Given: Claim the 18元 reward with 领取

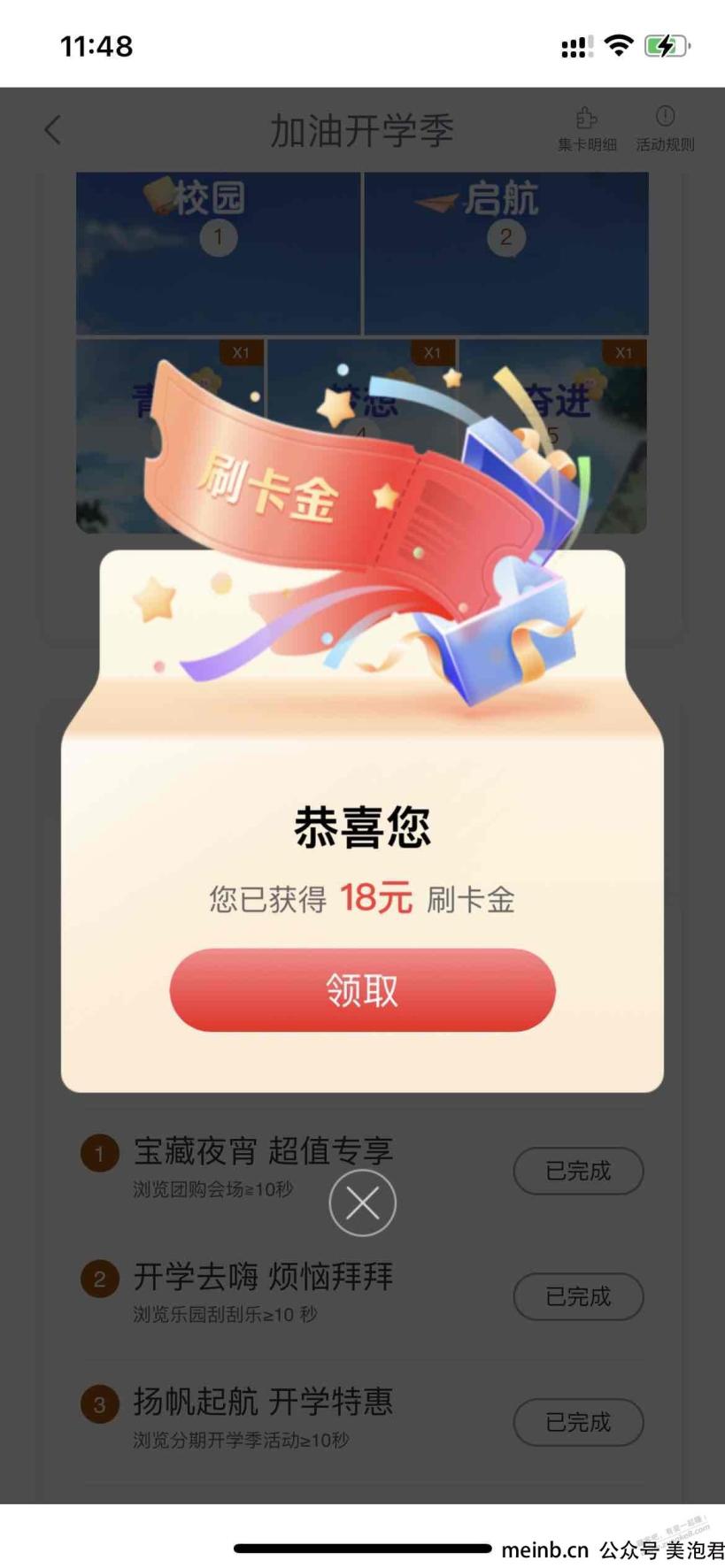Looking at the screenshot, I should click(x=362, y=989).
